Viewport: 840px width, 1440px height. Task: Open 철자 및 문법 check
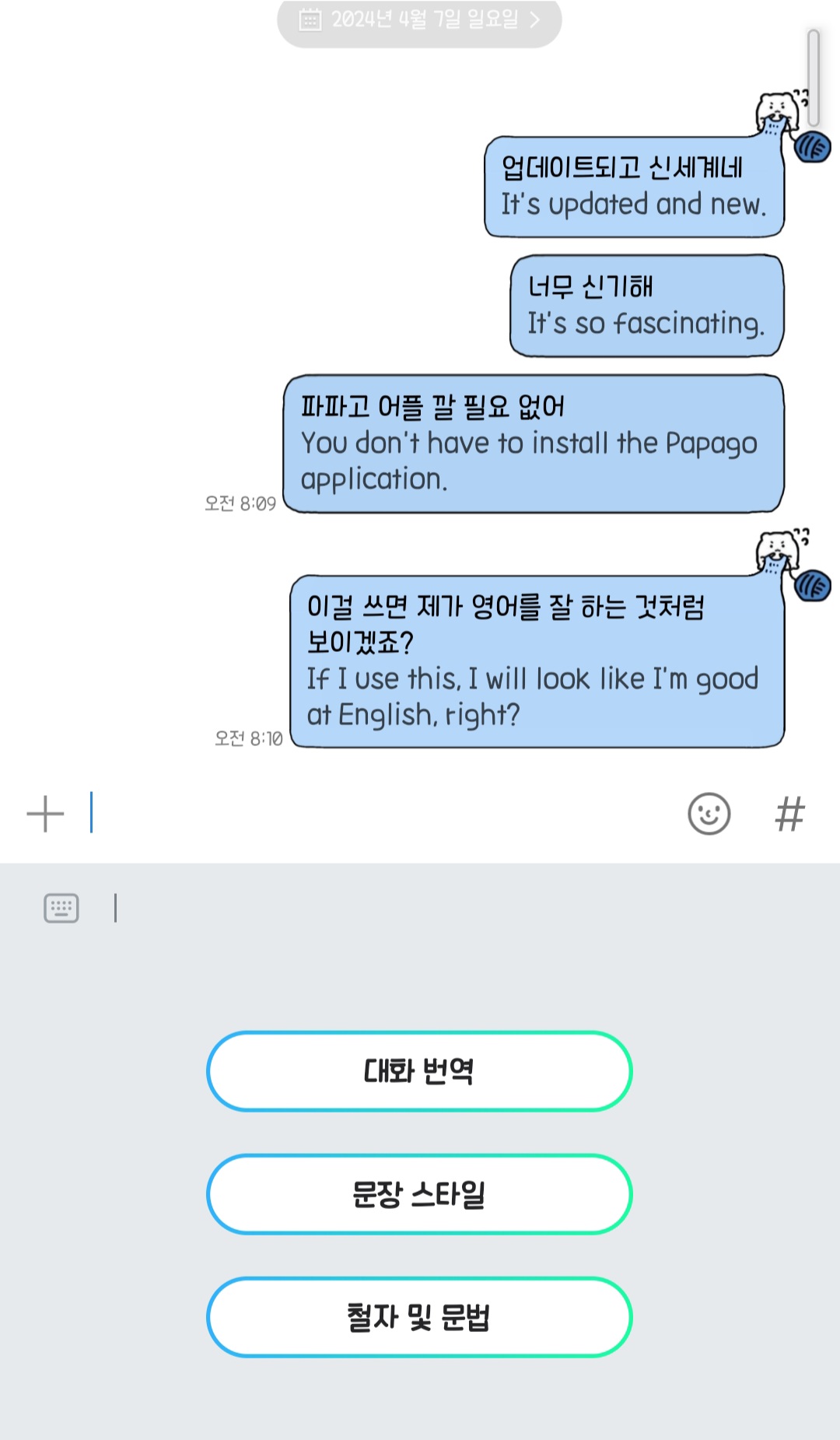(x=419, y=1317)
